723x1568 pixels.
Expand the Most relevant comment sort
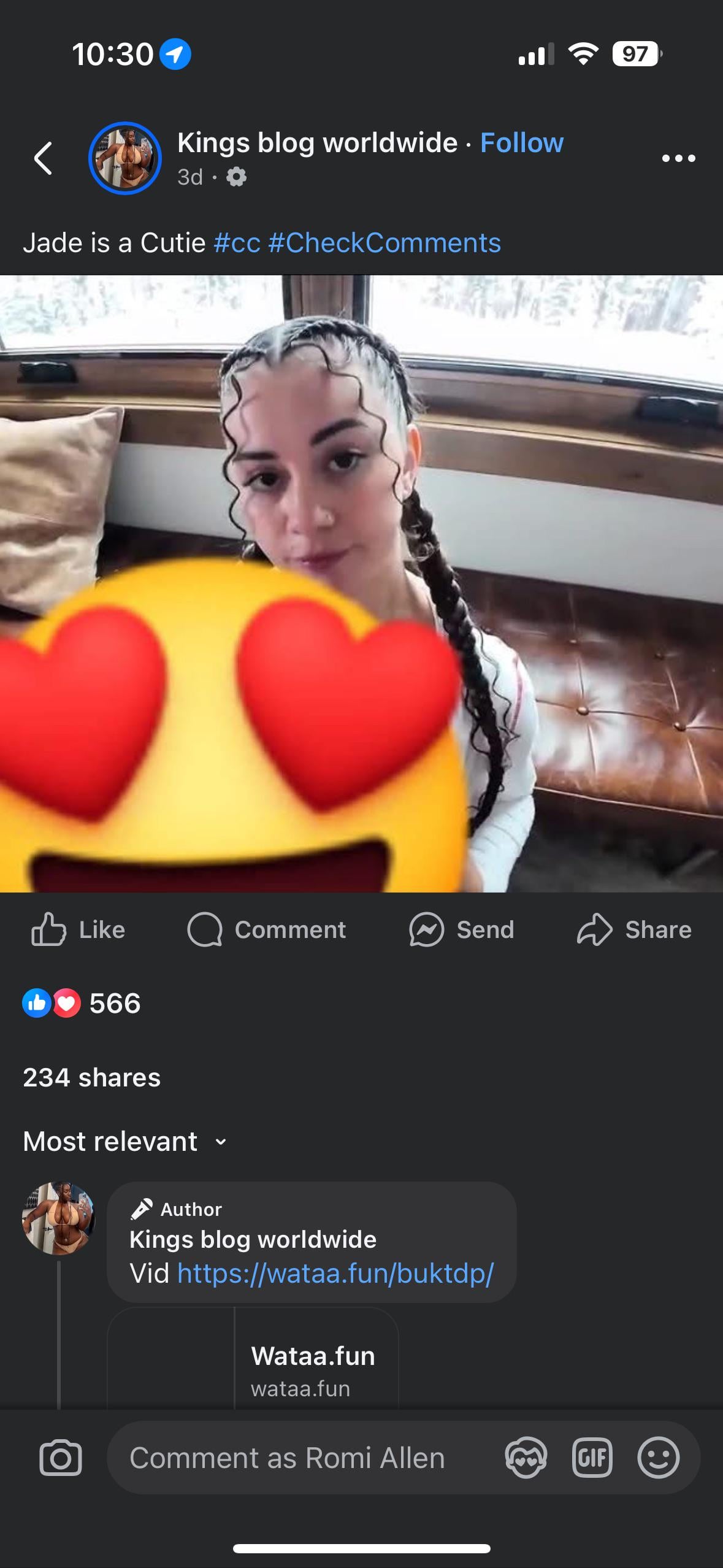pyautogui.click(x=125, y=1142)
